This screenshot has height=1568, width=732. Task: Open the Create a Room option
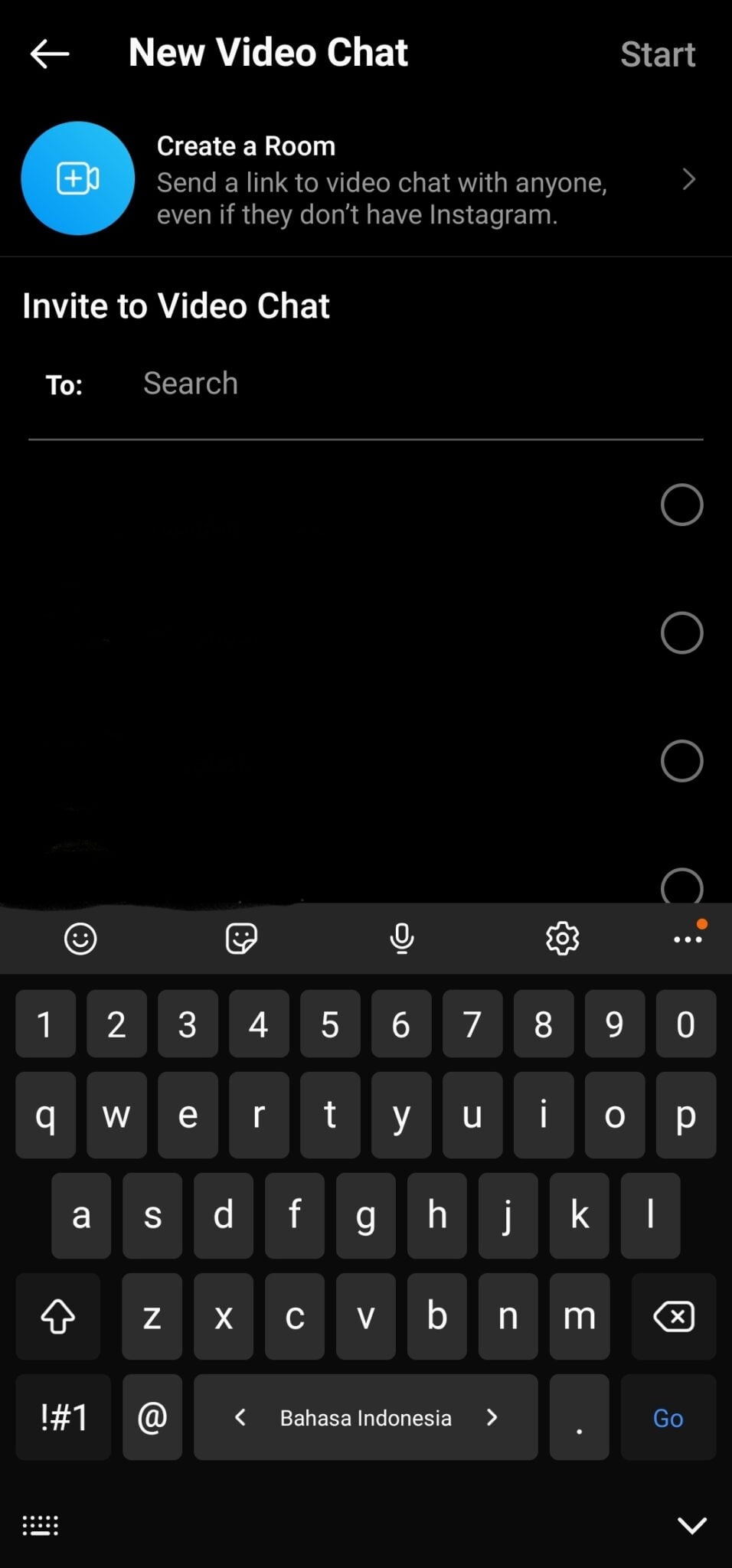366,178
